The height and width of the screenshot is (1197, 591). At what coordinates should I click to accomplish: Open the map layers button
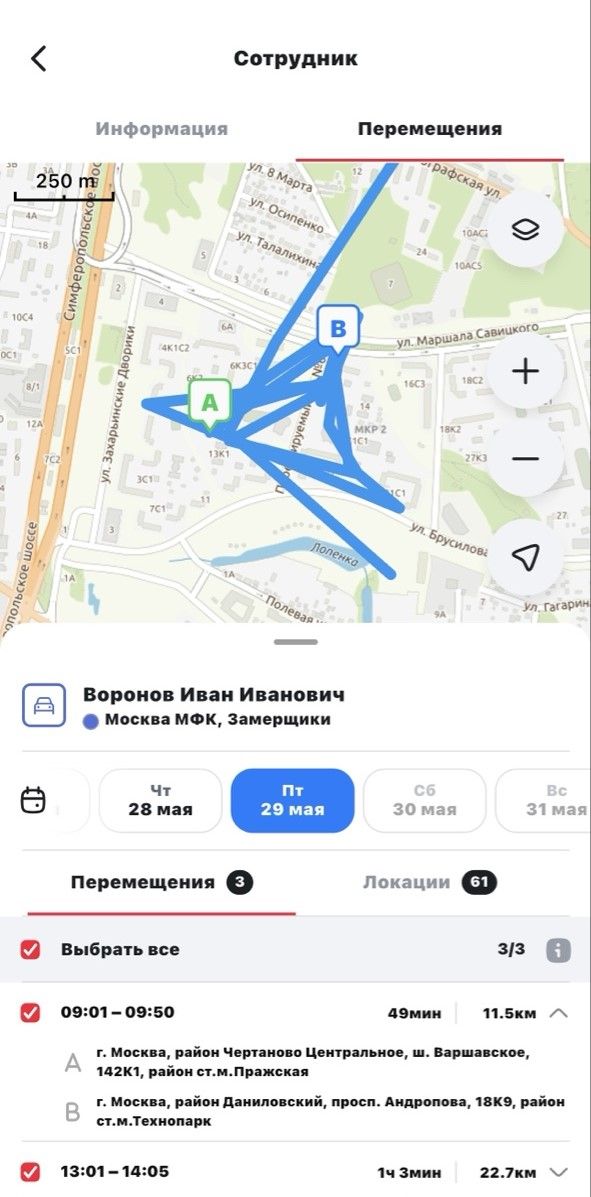[525, 229]
